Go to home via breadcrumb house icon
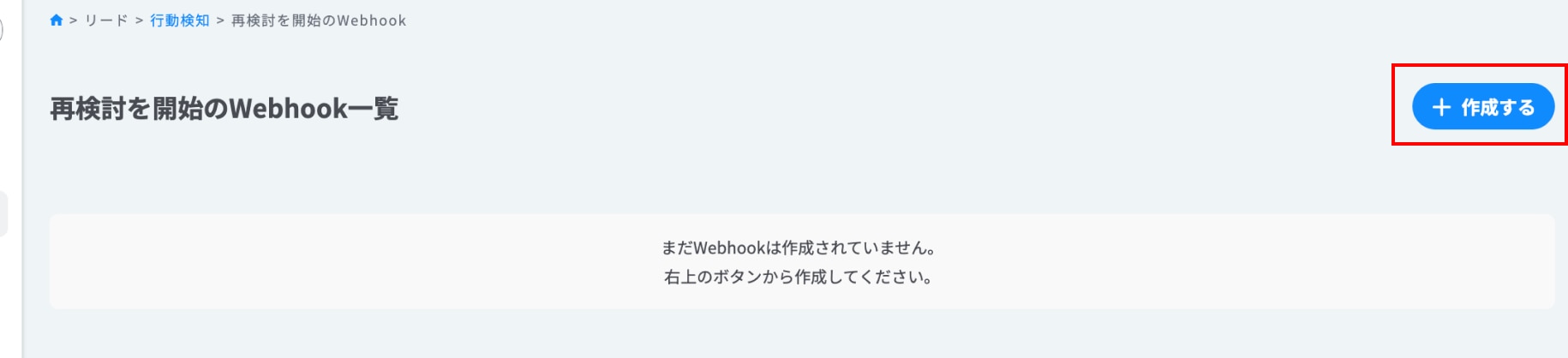 pos(57,21)
